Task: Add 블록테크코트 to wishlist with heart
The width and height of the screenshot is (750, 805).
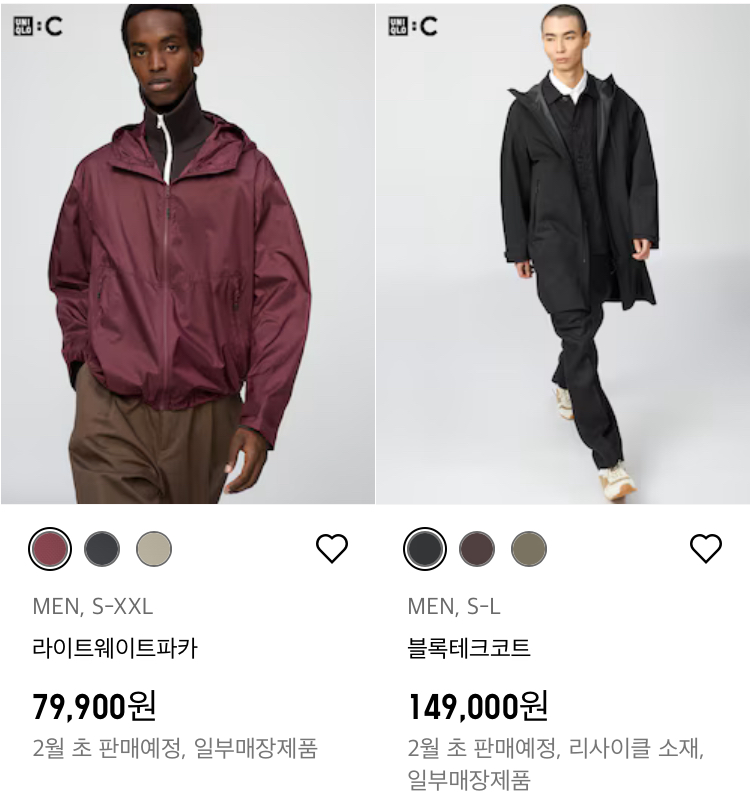Action: 706,548
